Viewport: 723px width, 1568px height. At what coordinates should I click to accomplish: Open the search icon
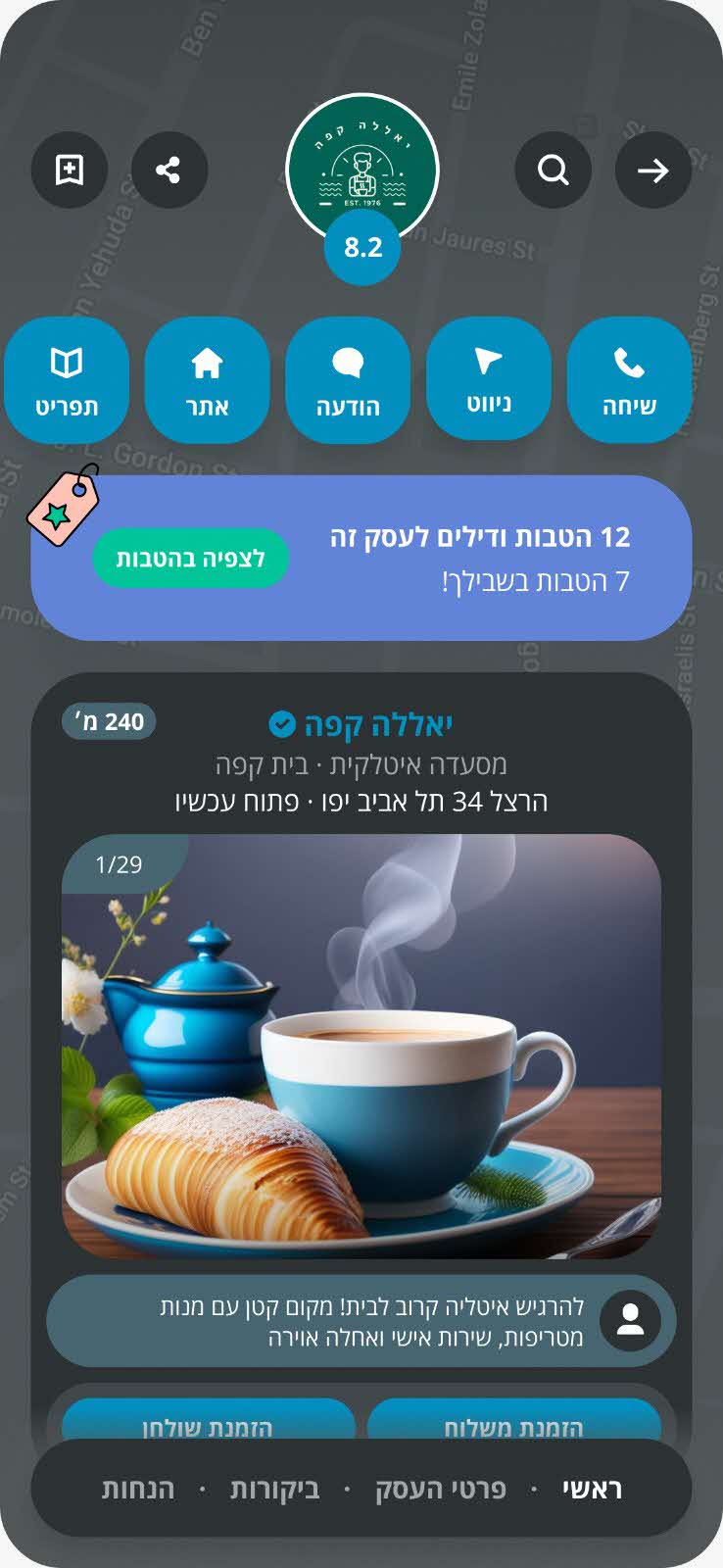554,171
